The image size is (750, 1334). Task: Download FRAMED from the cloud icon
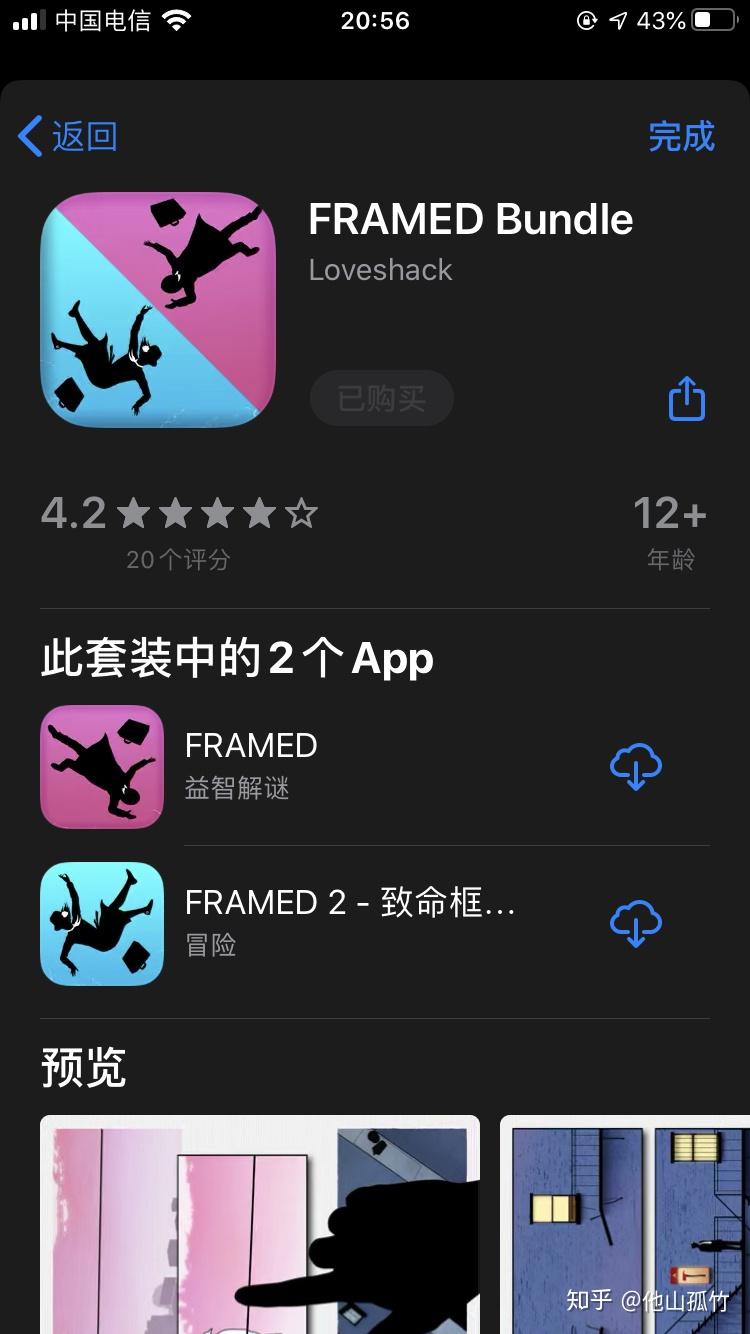636,767
